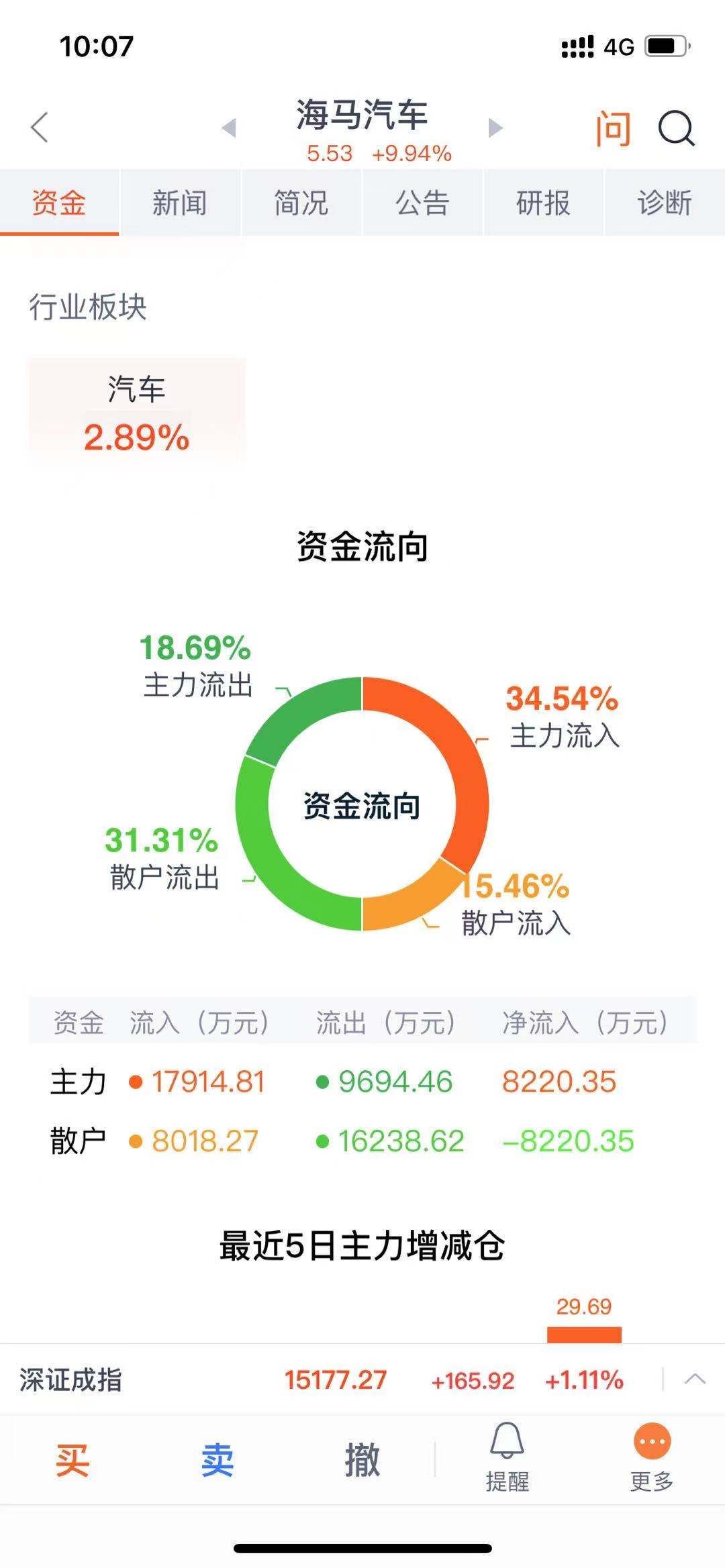Open the 汽车 industry sector card
This screenshot has height=1568, width=725.
point(137,411)
